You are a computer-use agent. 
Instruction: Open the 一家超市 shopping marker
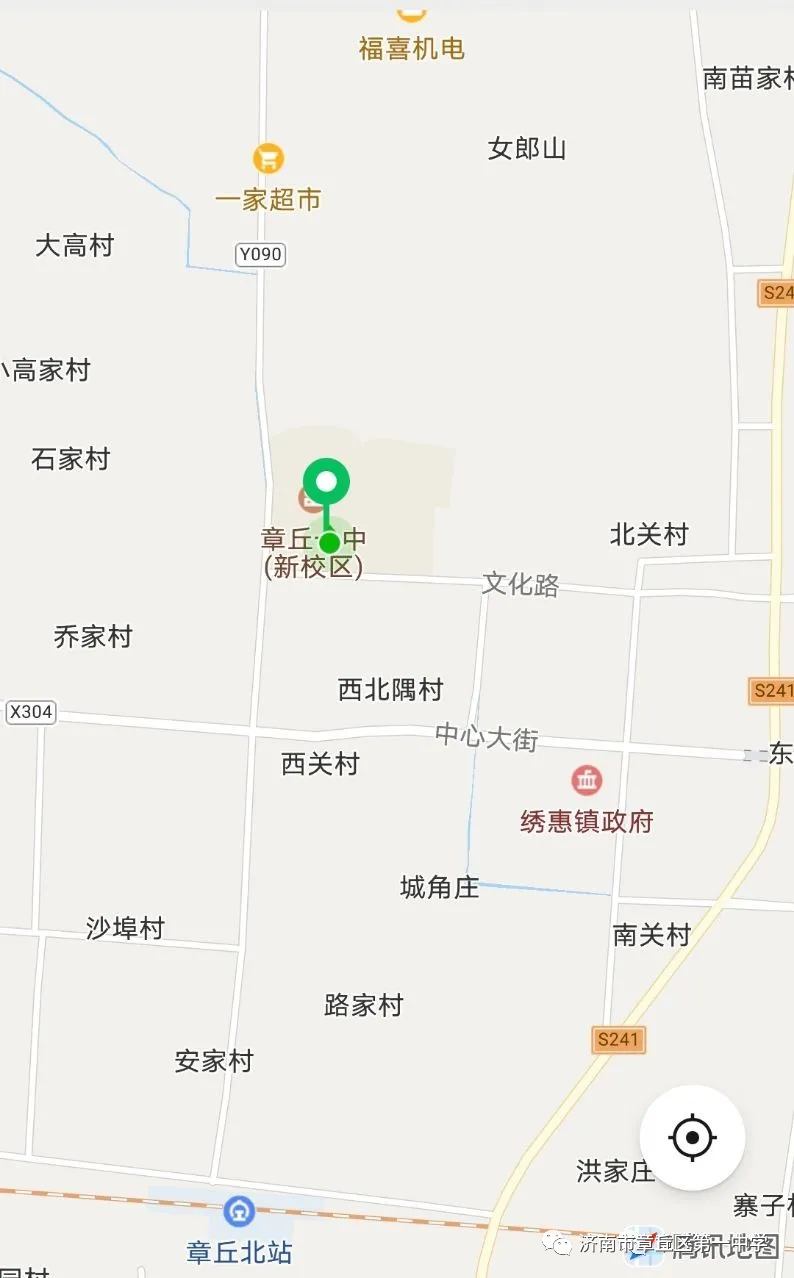click(x=267, y=158)
